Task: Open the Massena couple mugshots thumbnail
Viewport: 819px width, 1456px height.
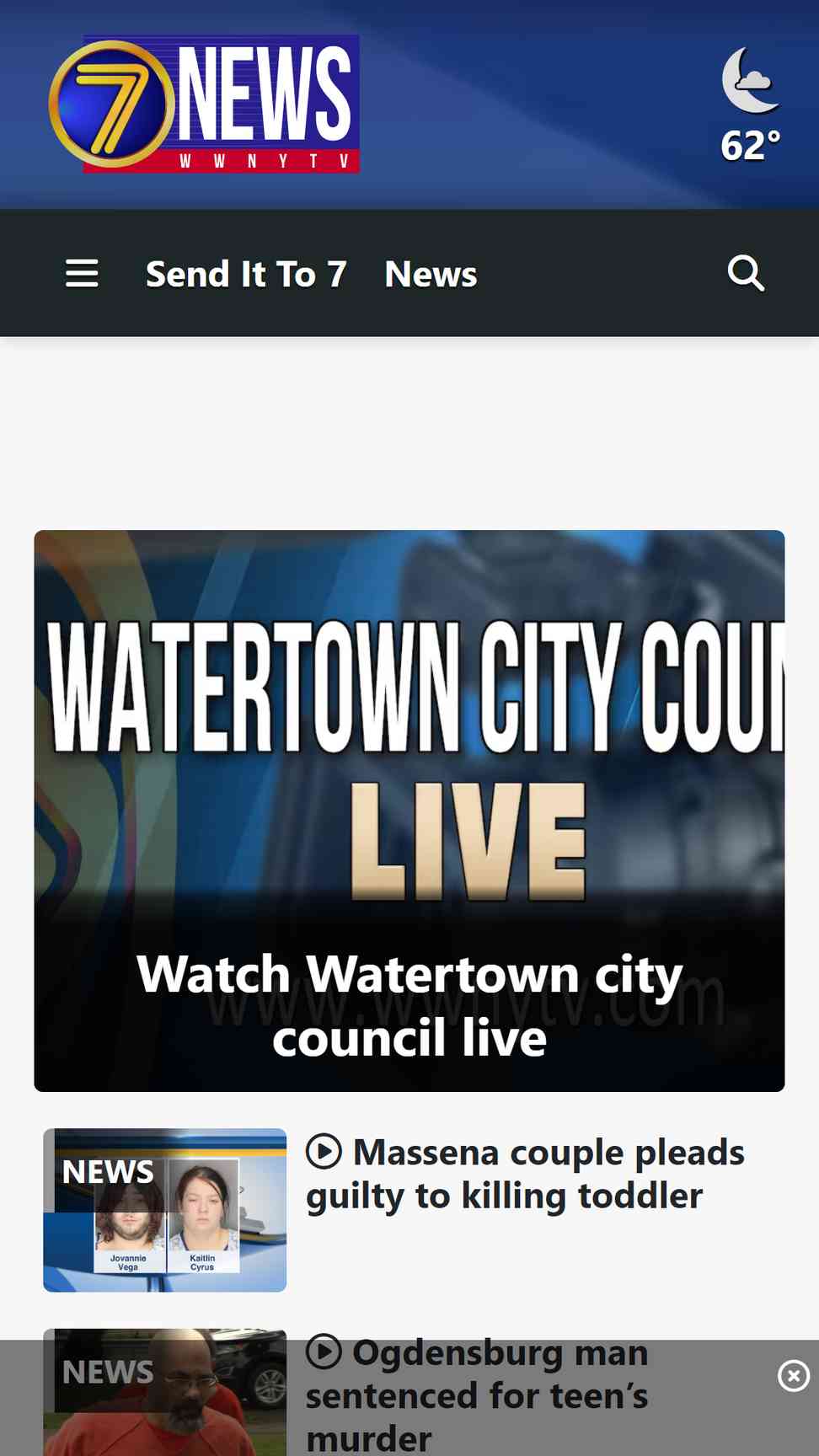Action: 165,1210
